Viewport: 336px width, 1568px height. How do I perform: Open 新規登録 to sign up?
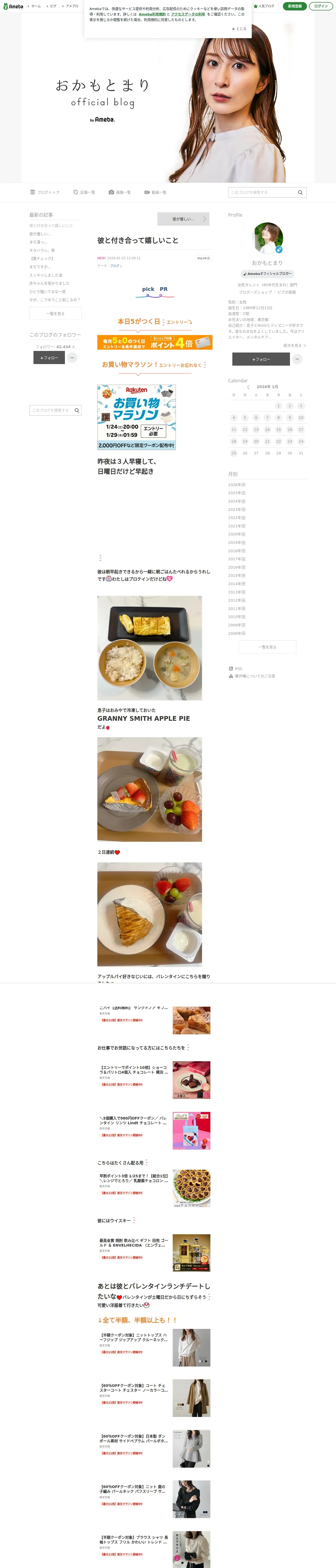tap(295, 6)
